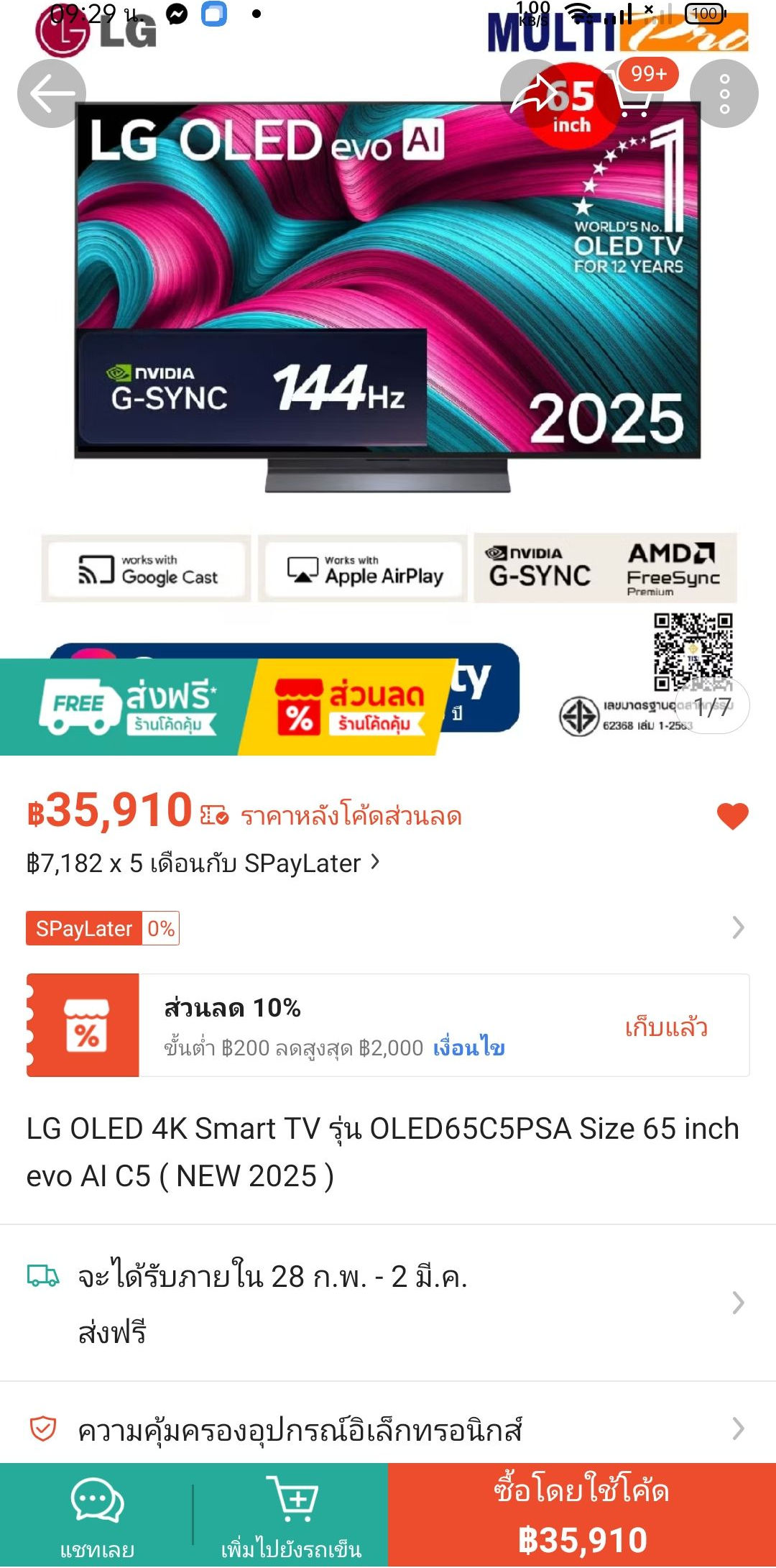This screenshot has height=1568, width=776.
Task: Expand the SPayLater 0% offer row
Action: coord(737,927)
